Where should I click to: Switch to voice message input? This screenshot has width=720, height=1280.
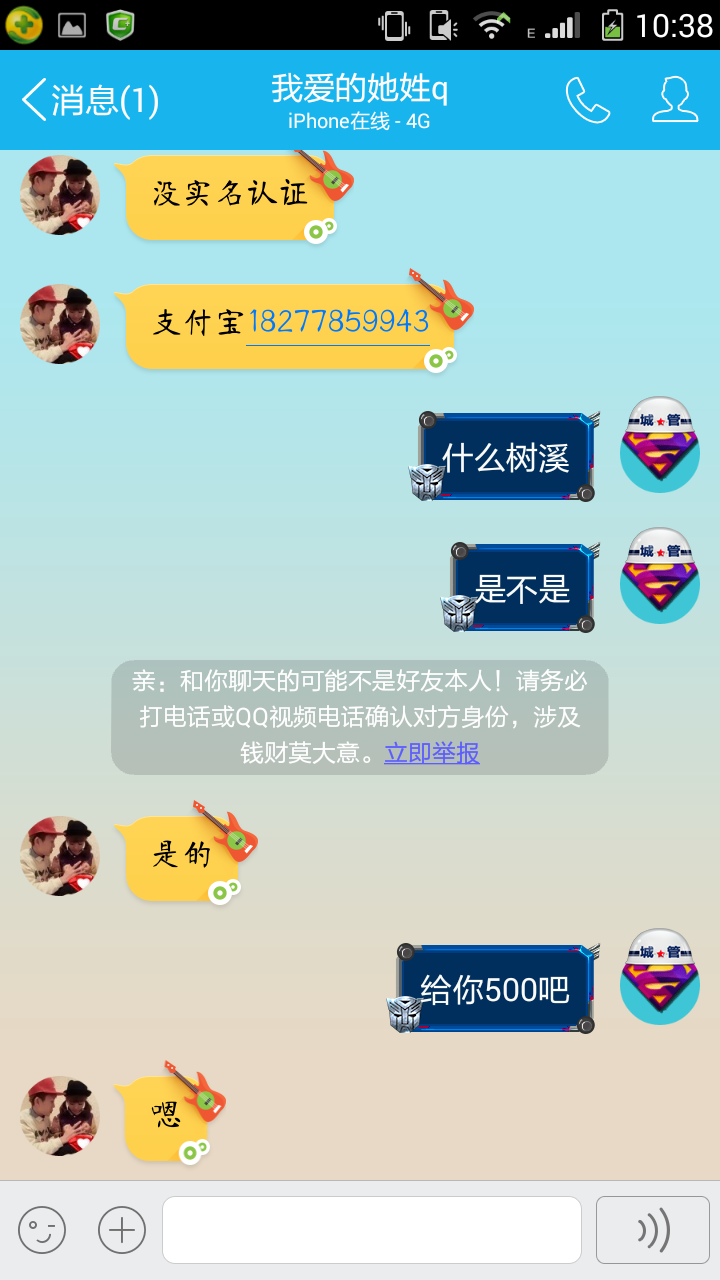point(653,1230)
